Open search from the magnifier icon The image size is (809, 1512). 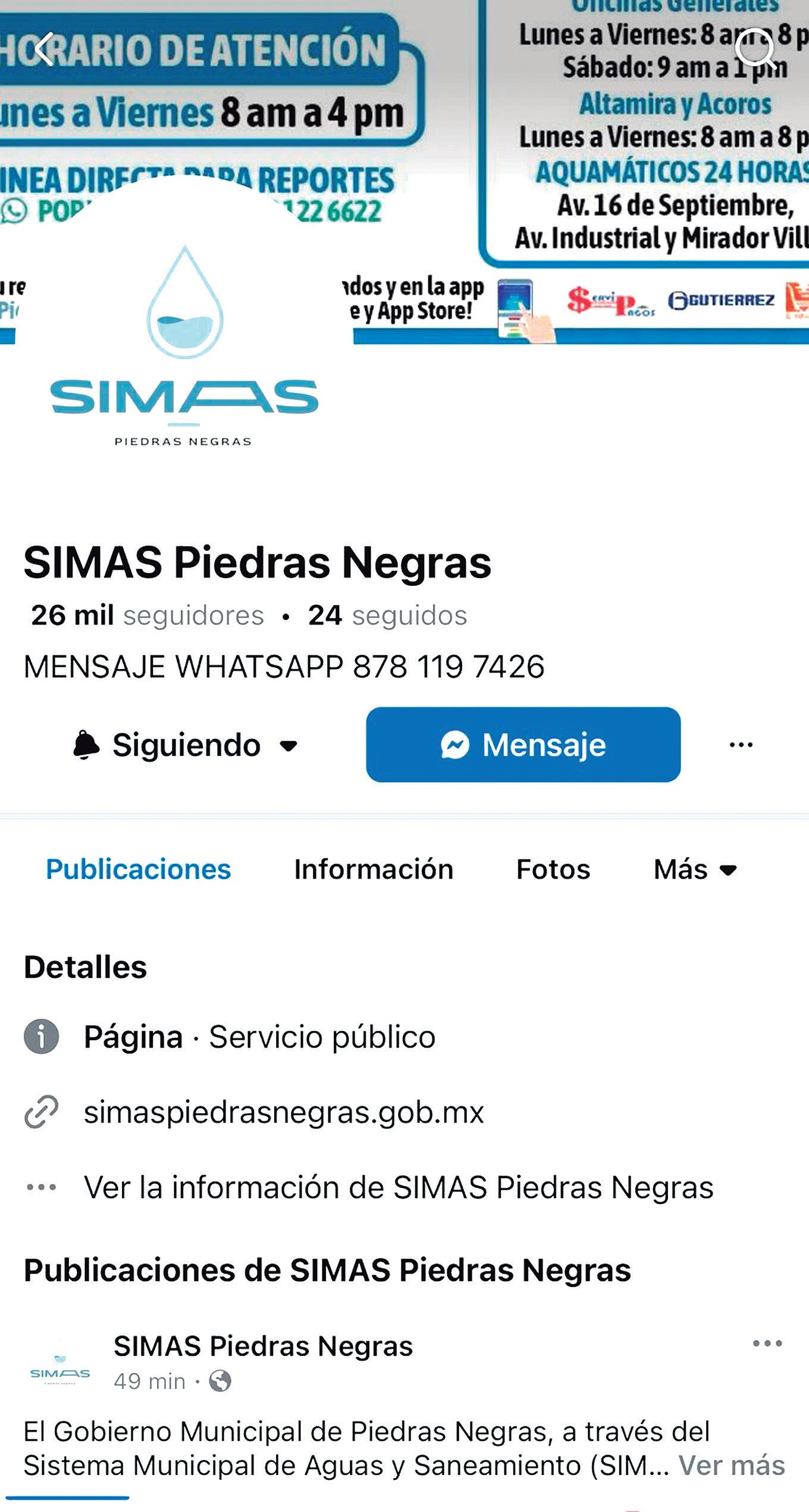(x=755, y=50)
